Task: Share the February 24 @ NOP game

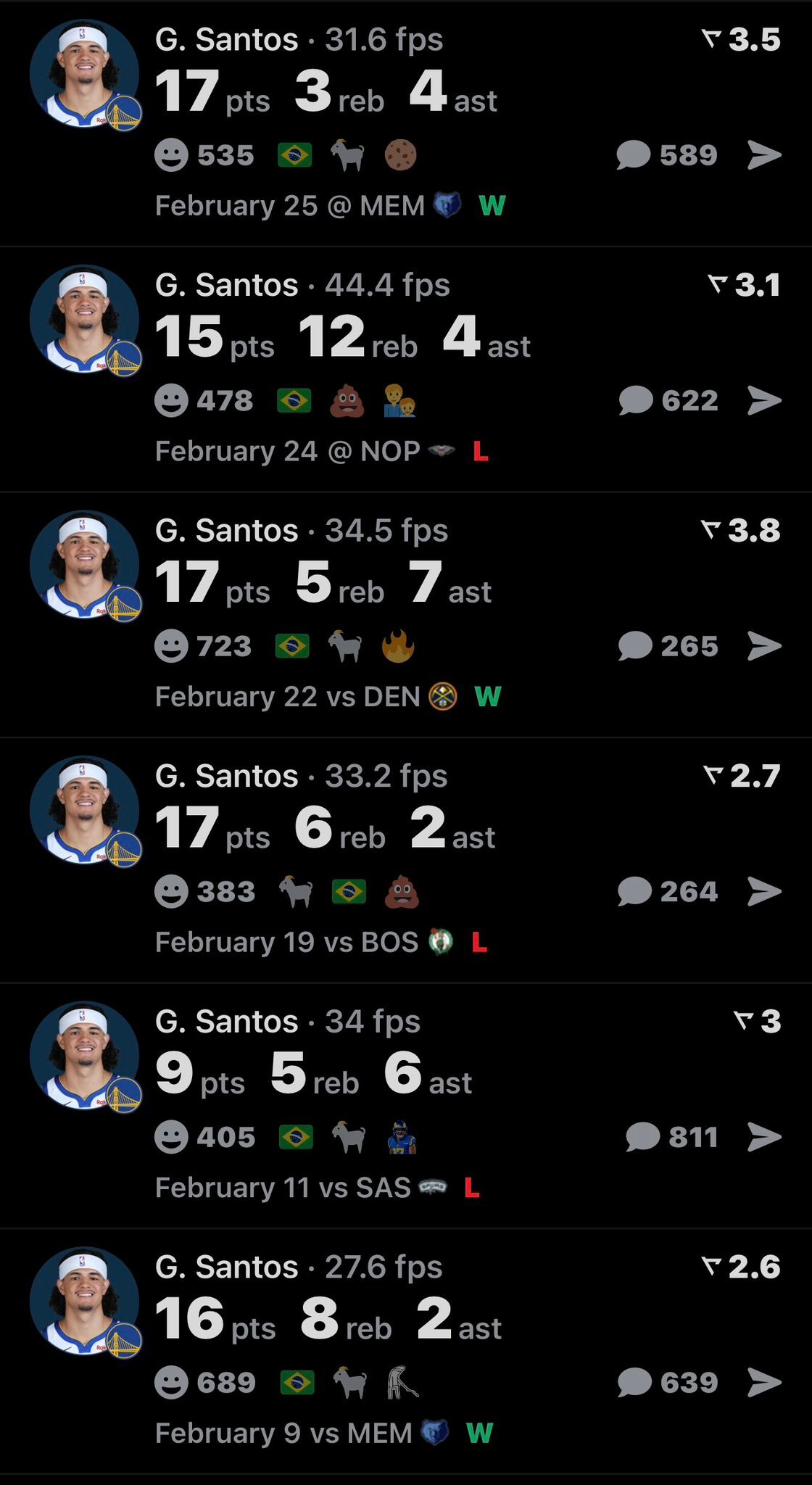Action: coord(764,400)
